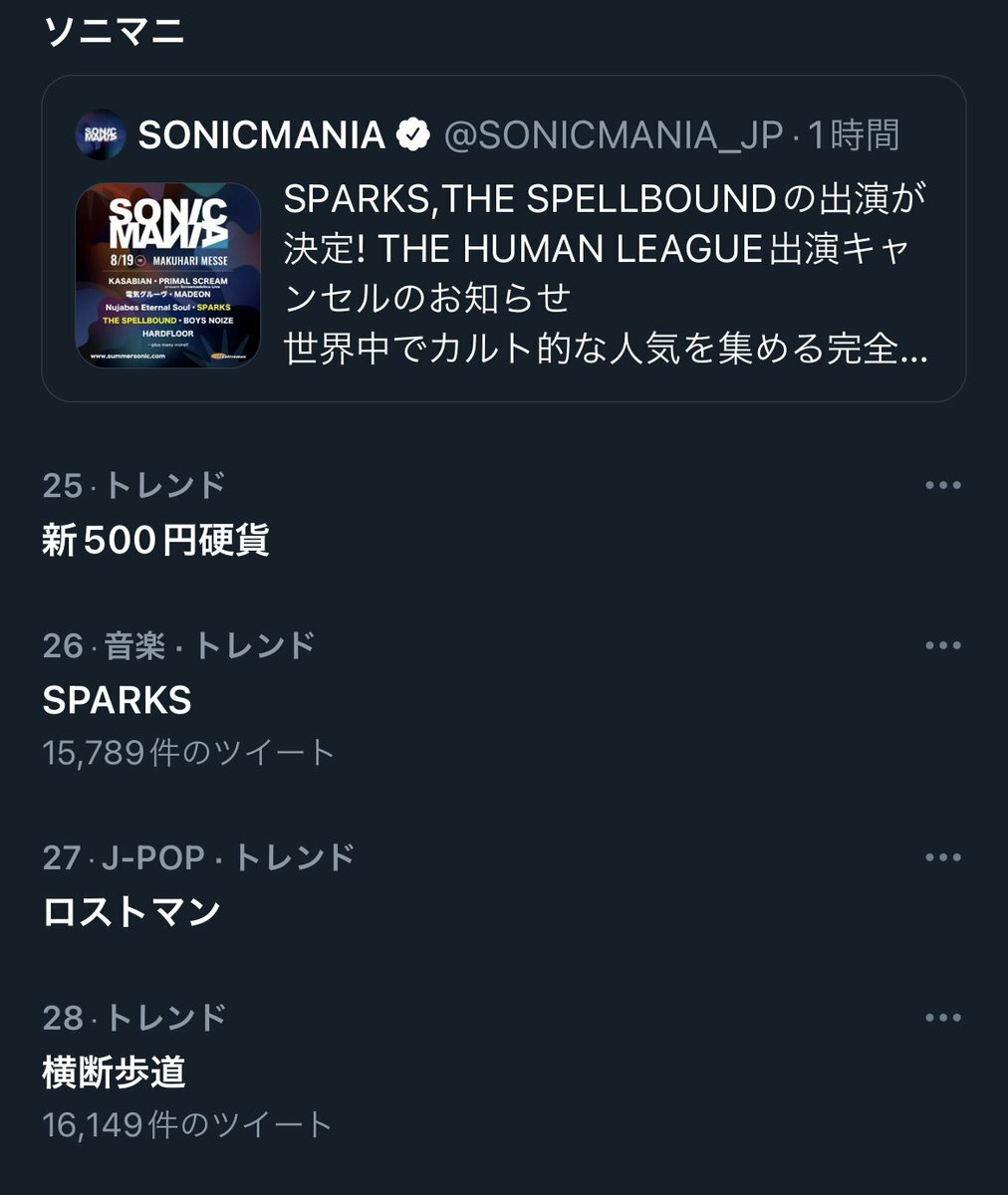1008x1195 pixels.
Task: Tap the three-dot menu beside SPARKS
Action: tap(942, 646)
